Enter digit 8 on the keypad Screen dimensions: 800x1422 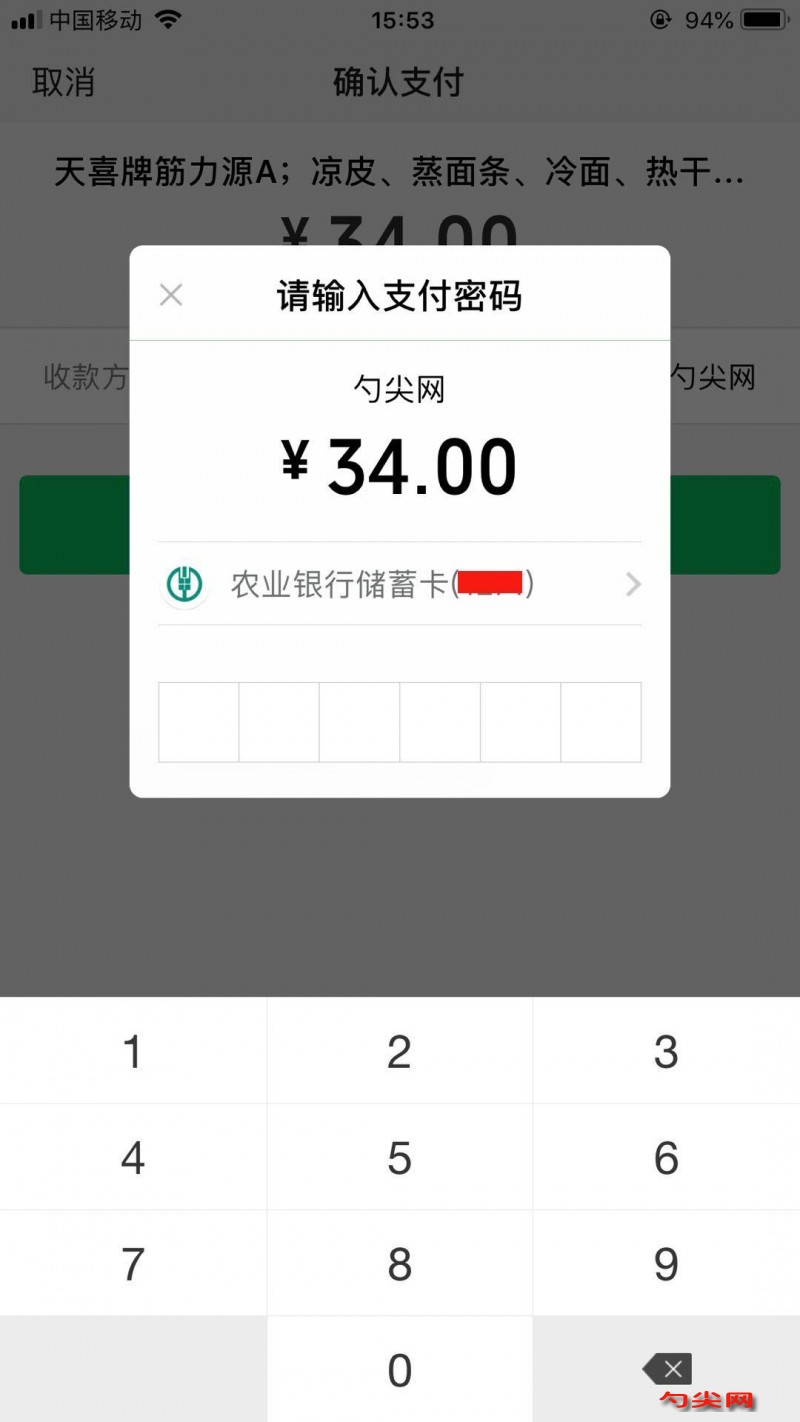[x=399, y=1264]
